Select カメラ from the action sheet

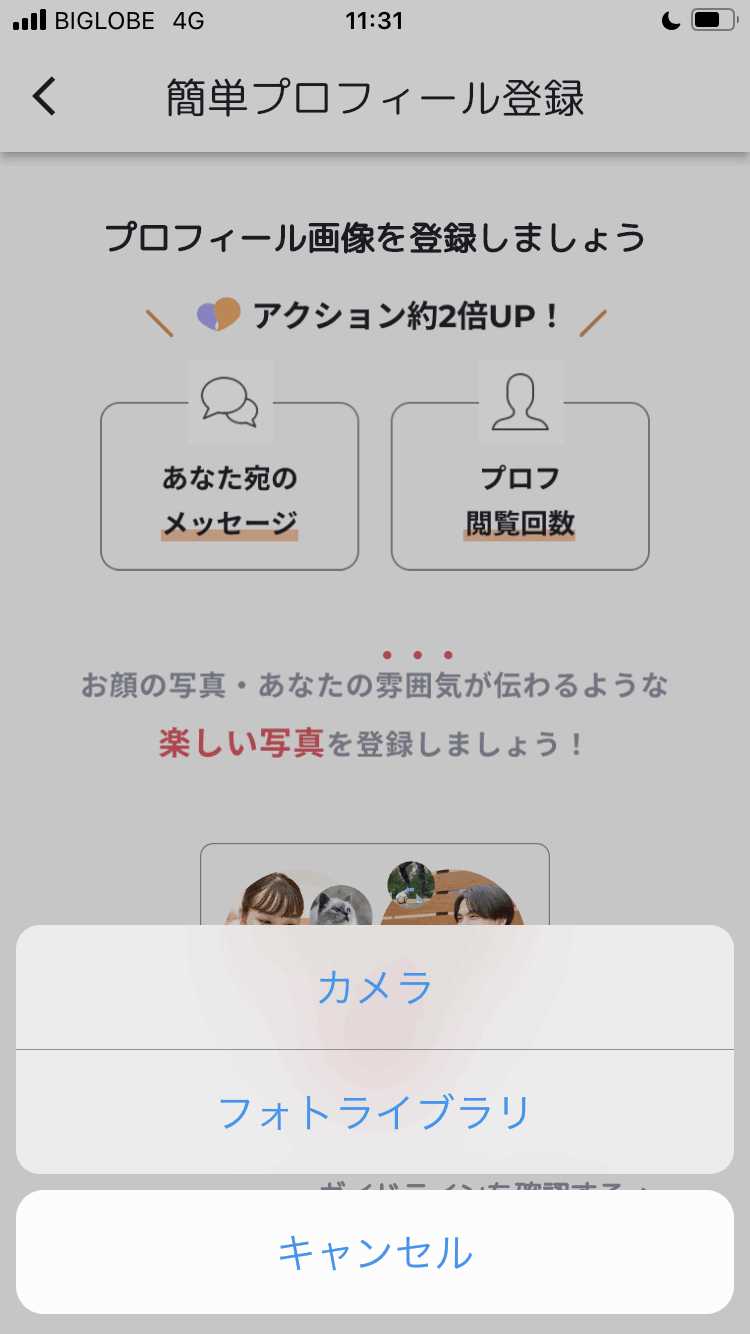coord(375,986)
